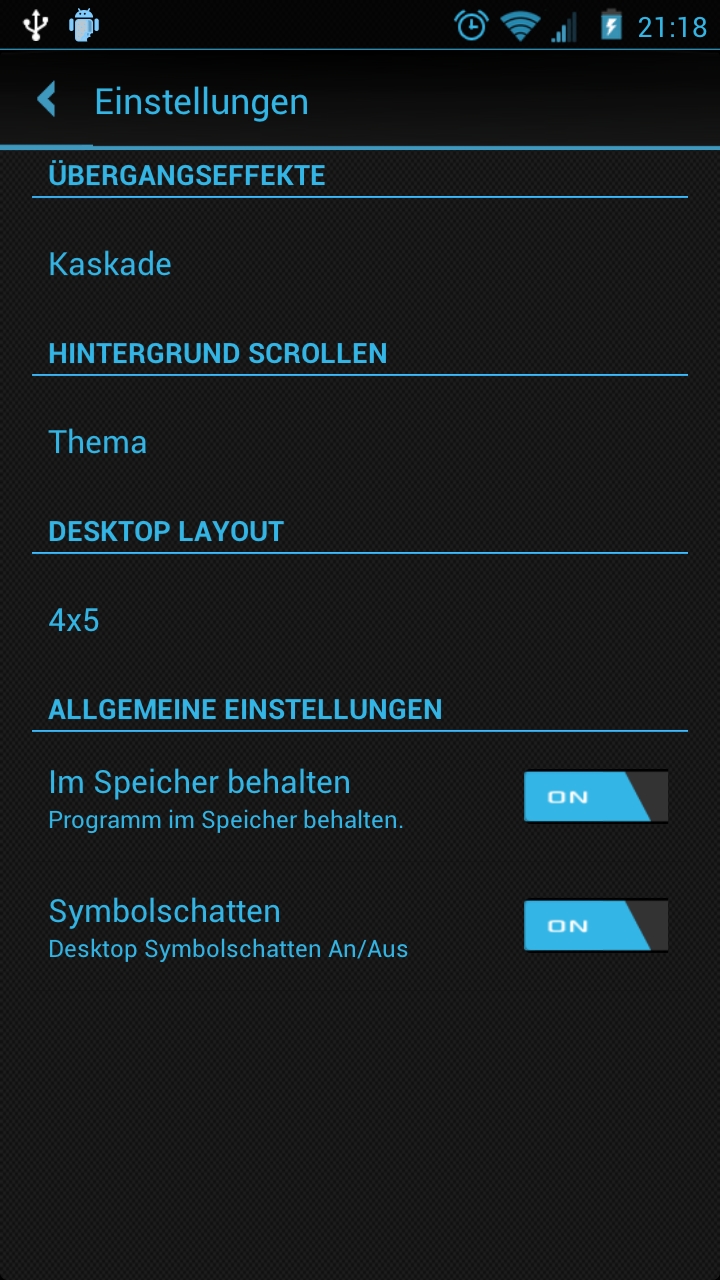720x1280 pixels.
Task: Open the Thema background scroll option
Action: [360, 443]
